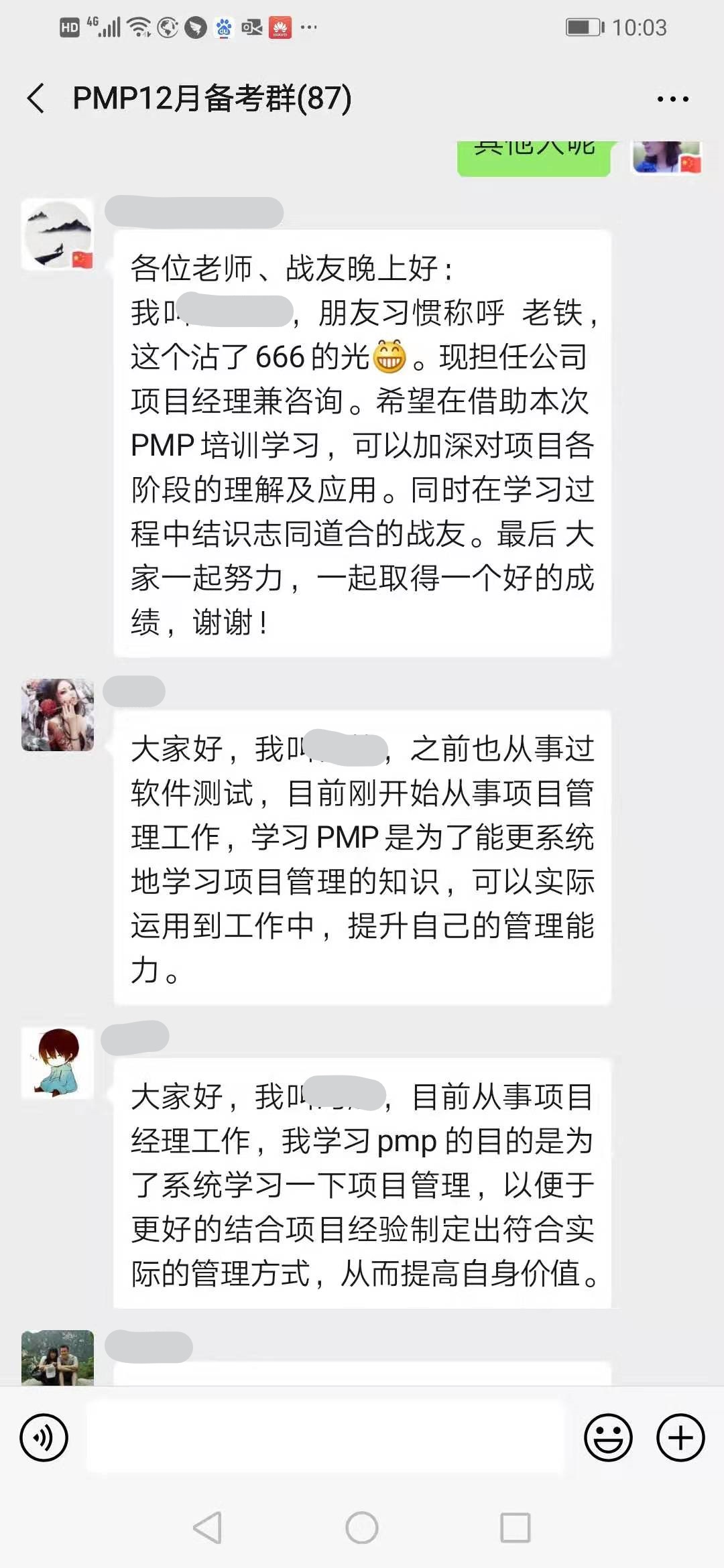This screenshot has width=724, height=1568.
Task: Open the group chat info menu
Action: click(x=672, y=99)
